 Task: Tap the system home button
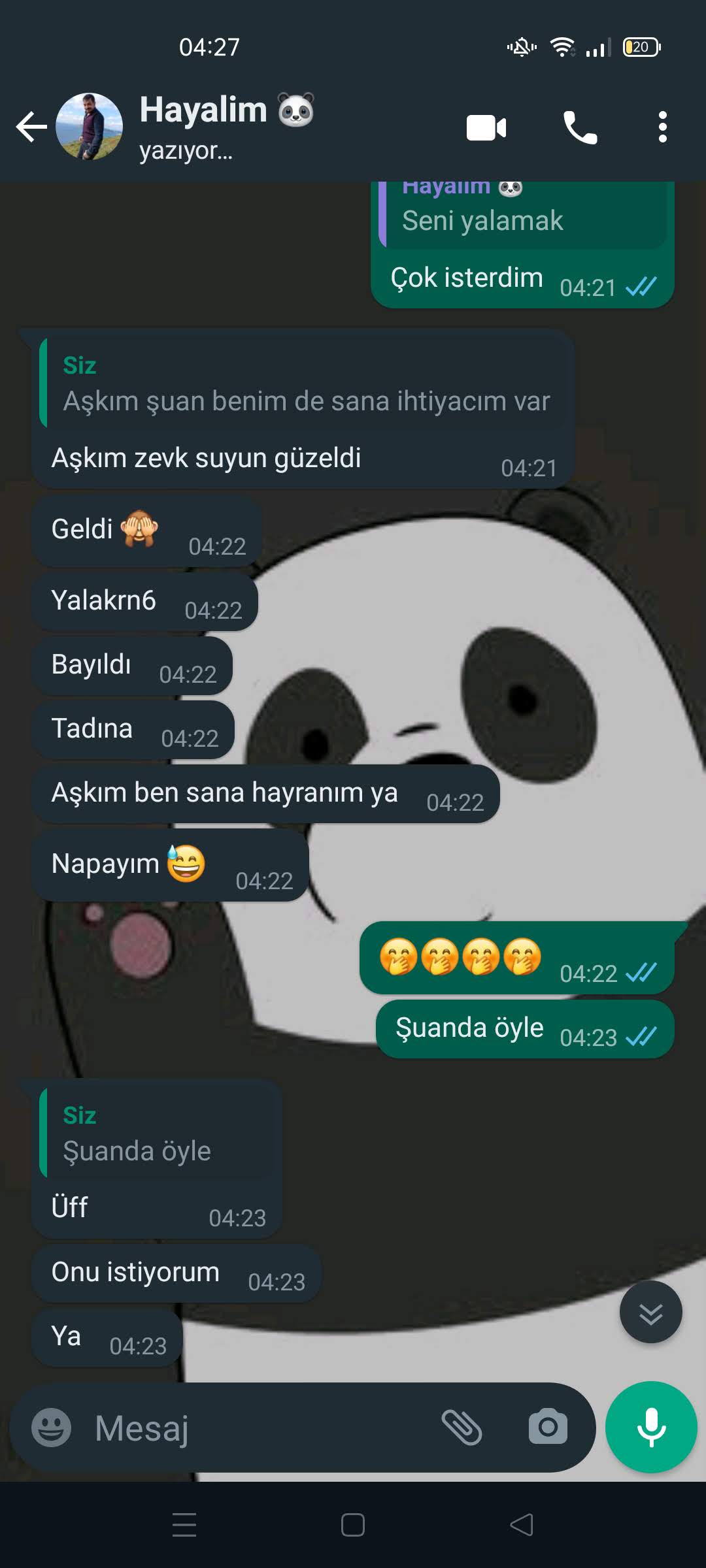pyautogui.click(x=353, y=1526)
